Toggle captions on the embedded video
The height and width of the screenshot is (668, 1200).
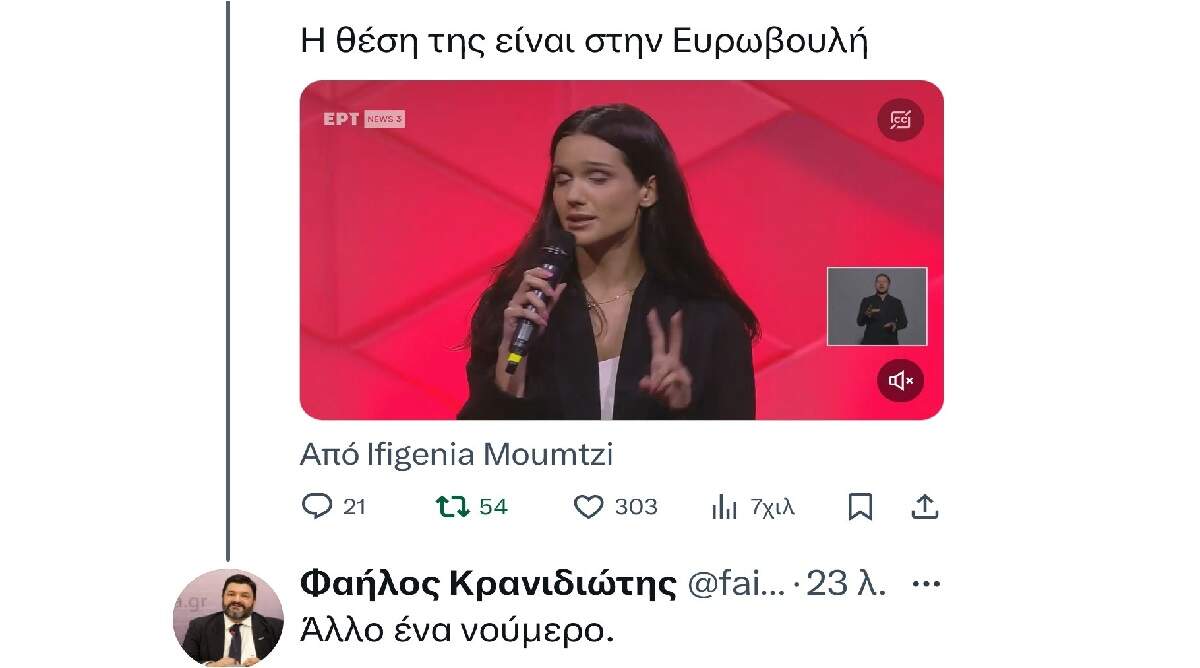tap(900, 120)
